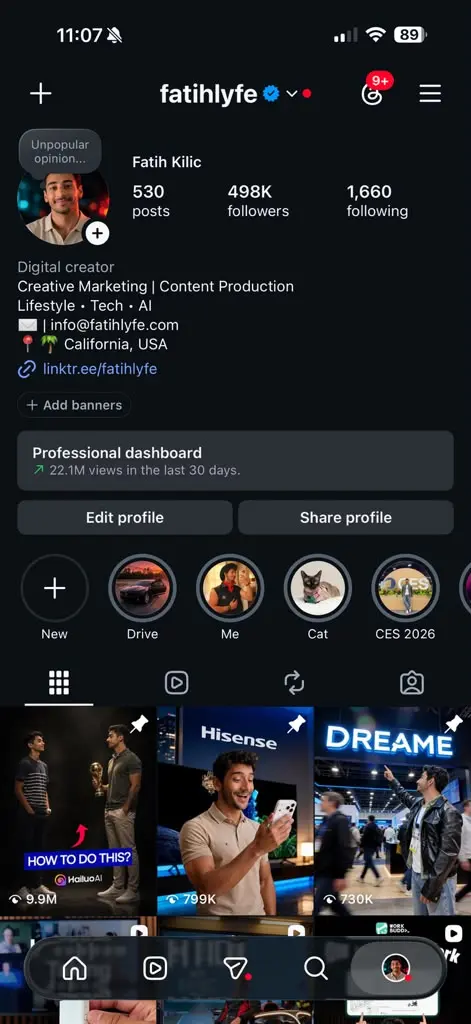
Task: Open the account switcher next to fatihlyfe
Action: (292, 94)
